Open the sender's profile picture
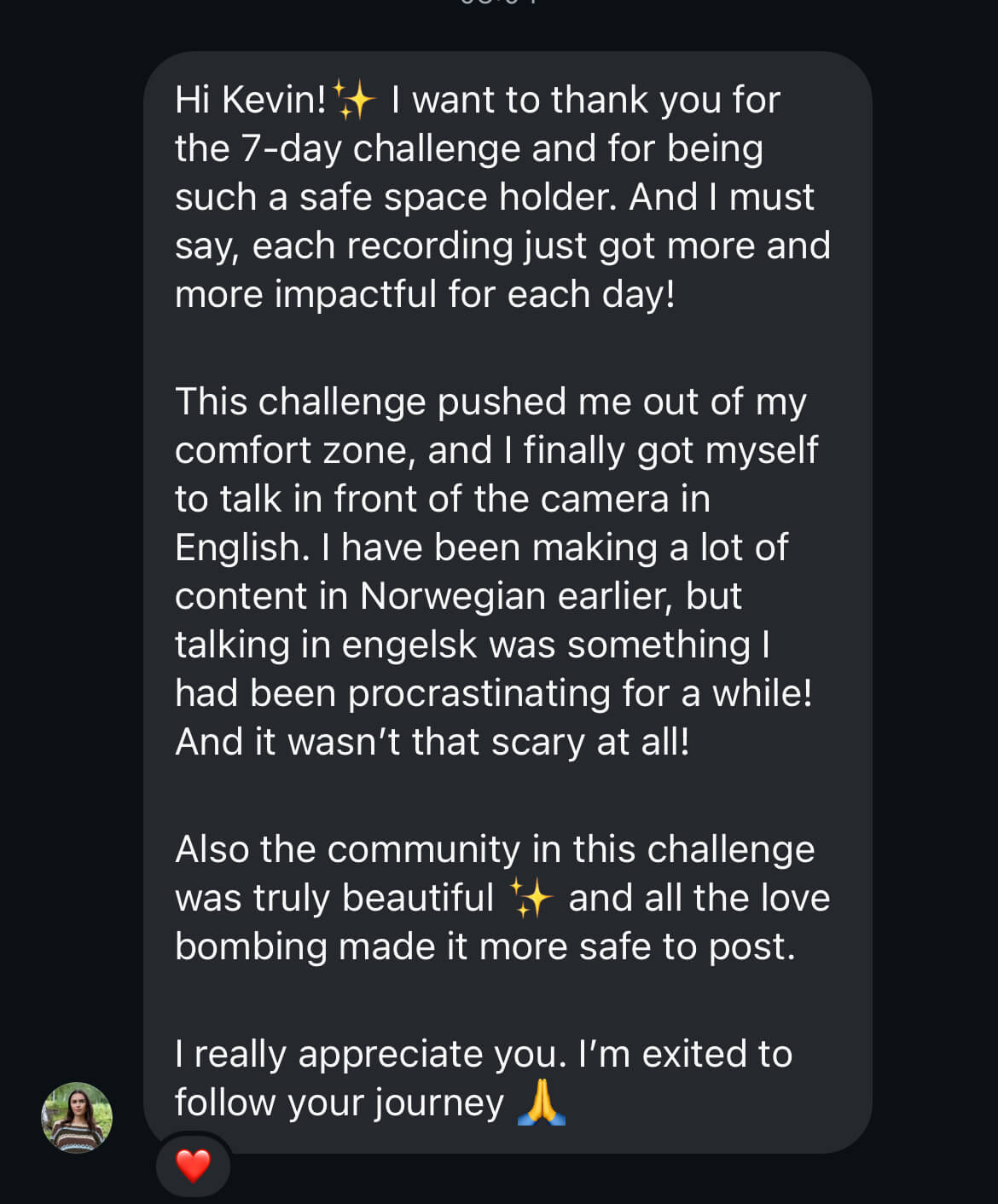998x1204 pixels. pyautogui.click(x=77, y=1118)
